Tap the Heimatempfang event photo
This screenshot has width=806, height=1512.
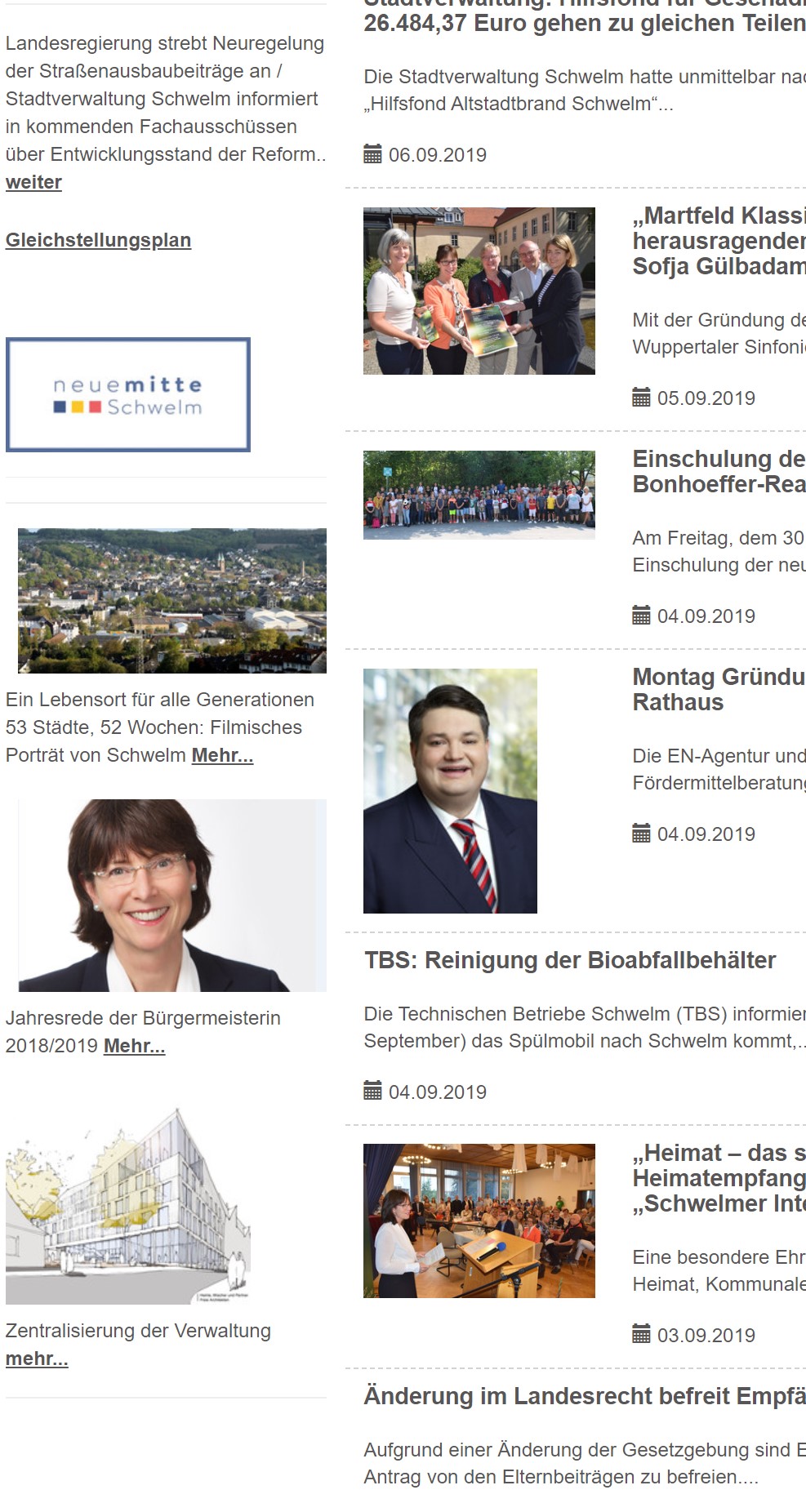479,1221
